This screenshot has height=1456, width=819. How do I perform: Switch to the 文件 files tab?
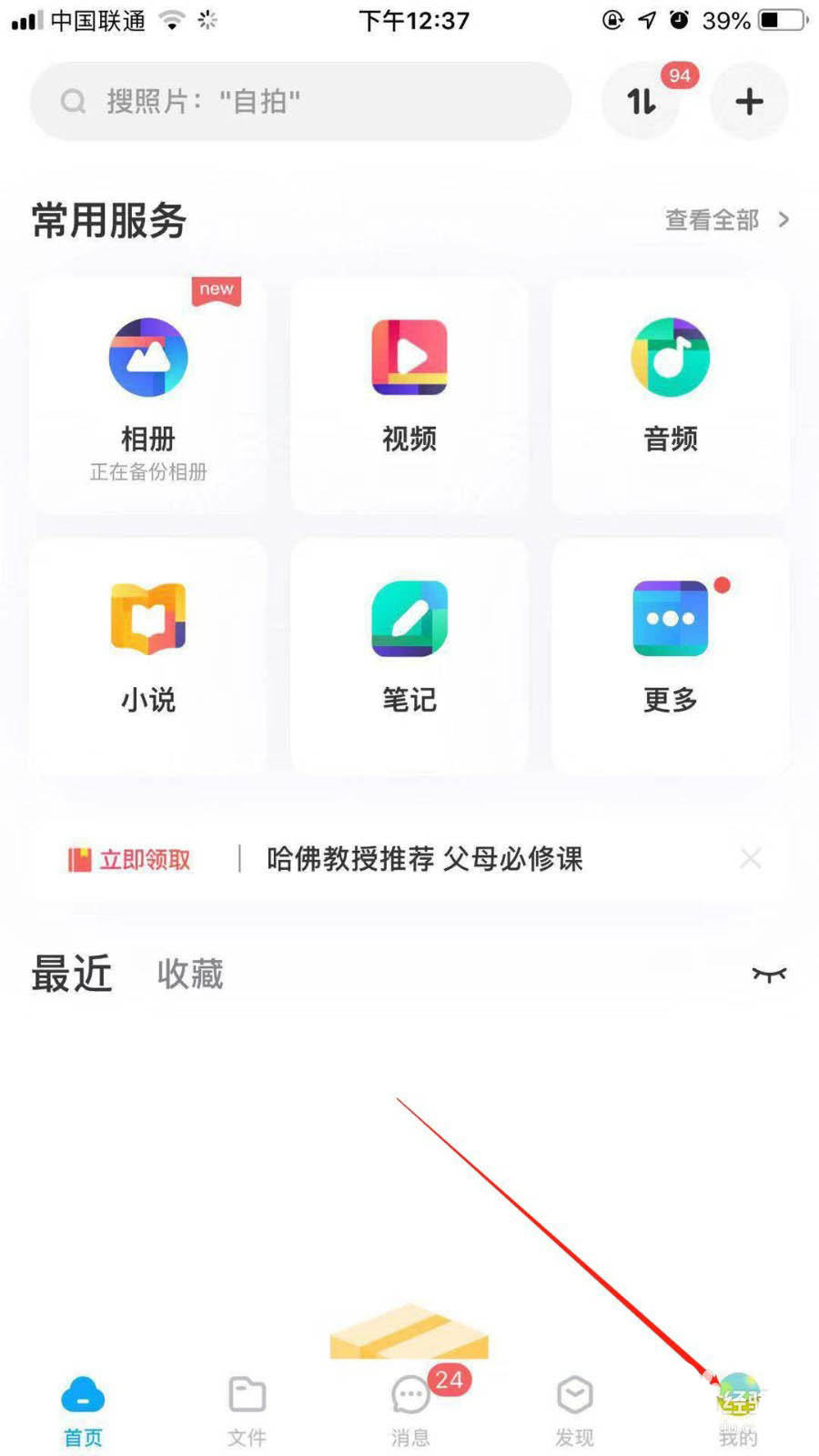coord(247,1410)
